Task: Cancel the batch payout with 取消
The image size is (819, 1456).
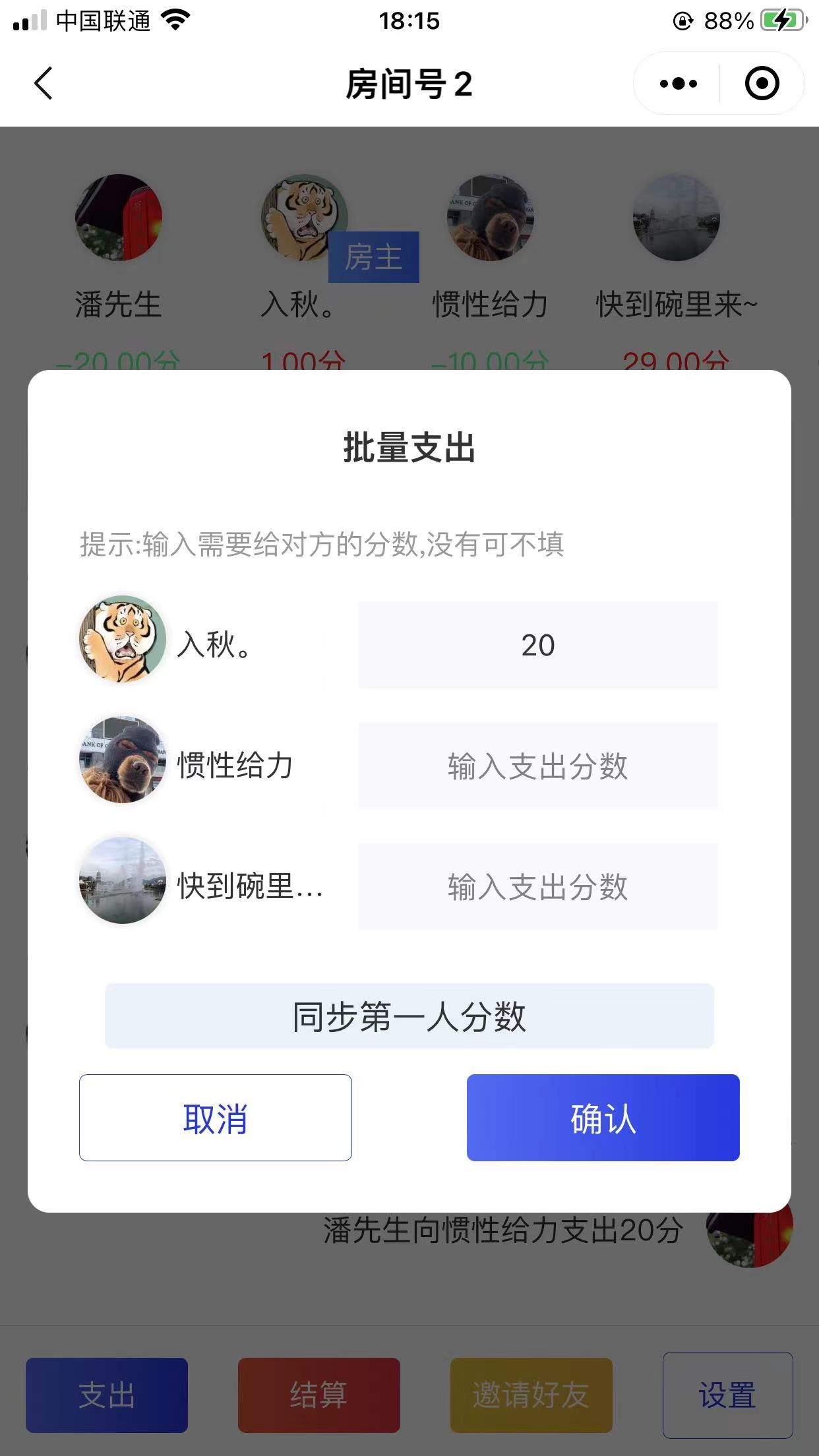Action: [215, 1118]
